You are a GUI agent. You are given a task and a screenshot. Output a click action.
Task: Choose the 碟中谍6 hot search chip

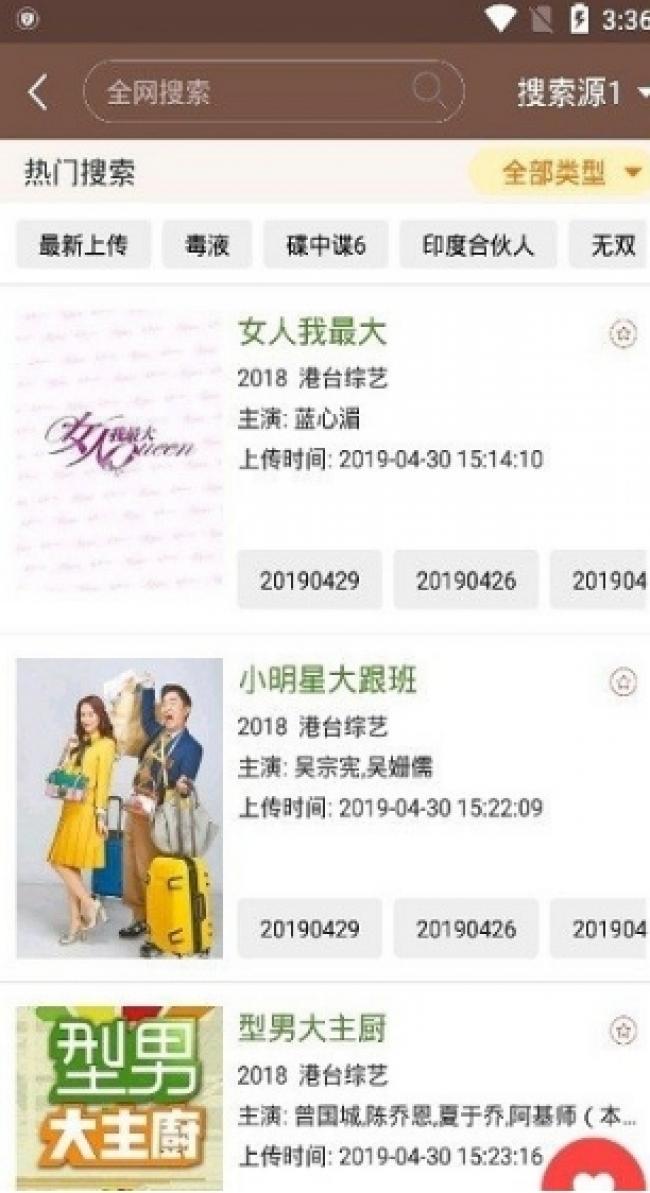(x=326, y=245)
